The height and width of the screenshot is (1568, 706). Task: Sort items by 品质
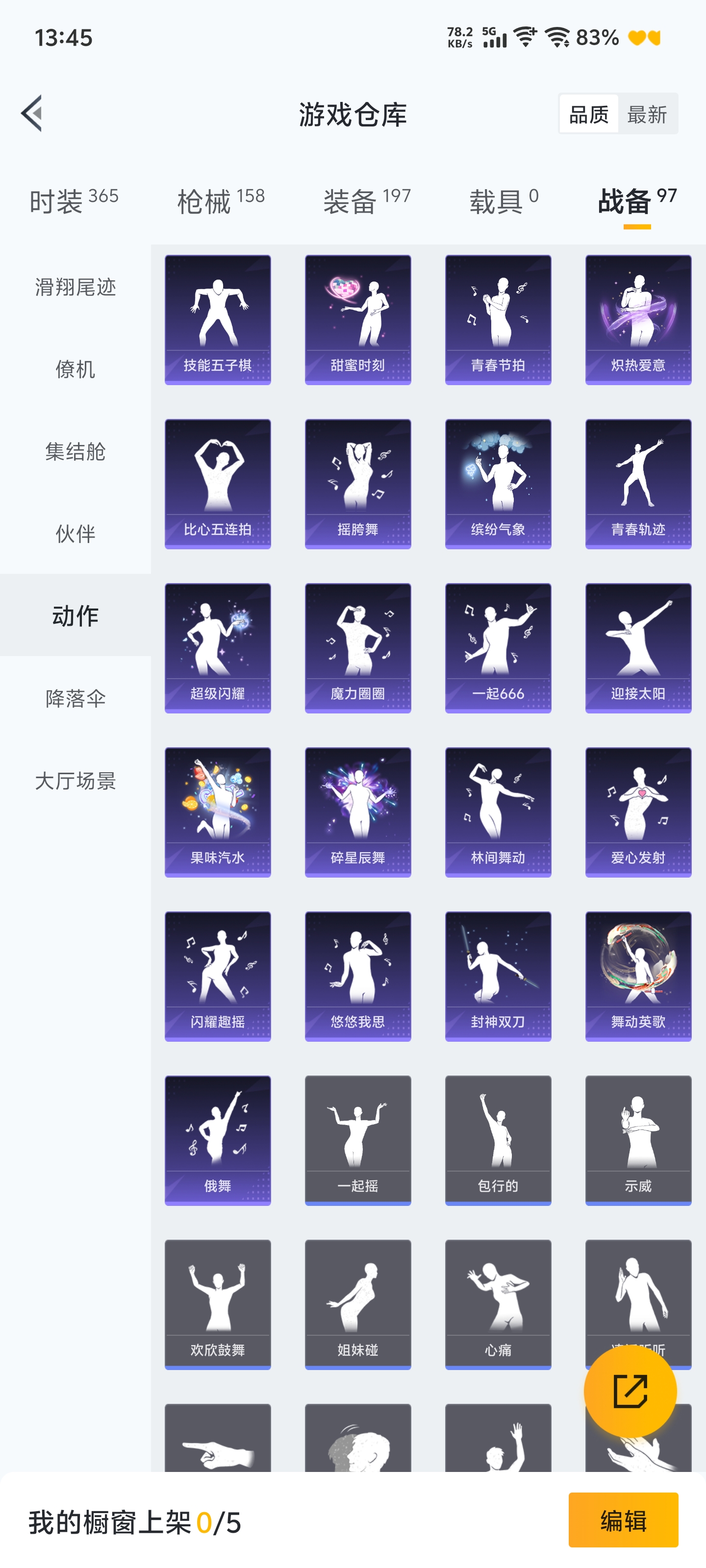(588, 114)
